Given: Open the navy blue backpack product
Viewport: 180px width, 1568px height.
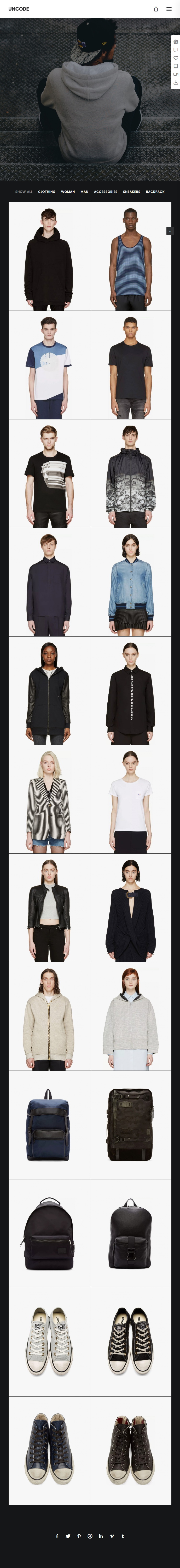Looking at the screenshot, I should click(49, 1125).
